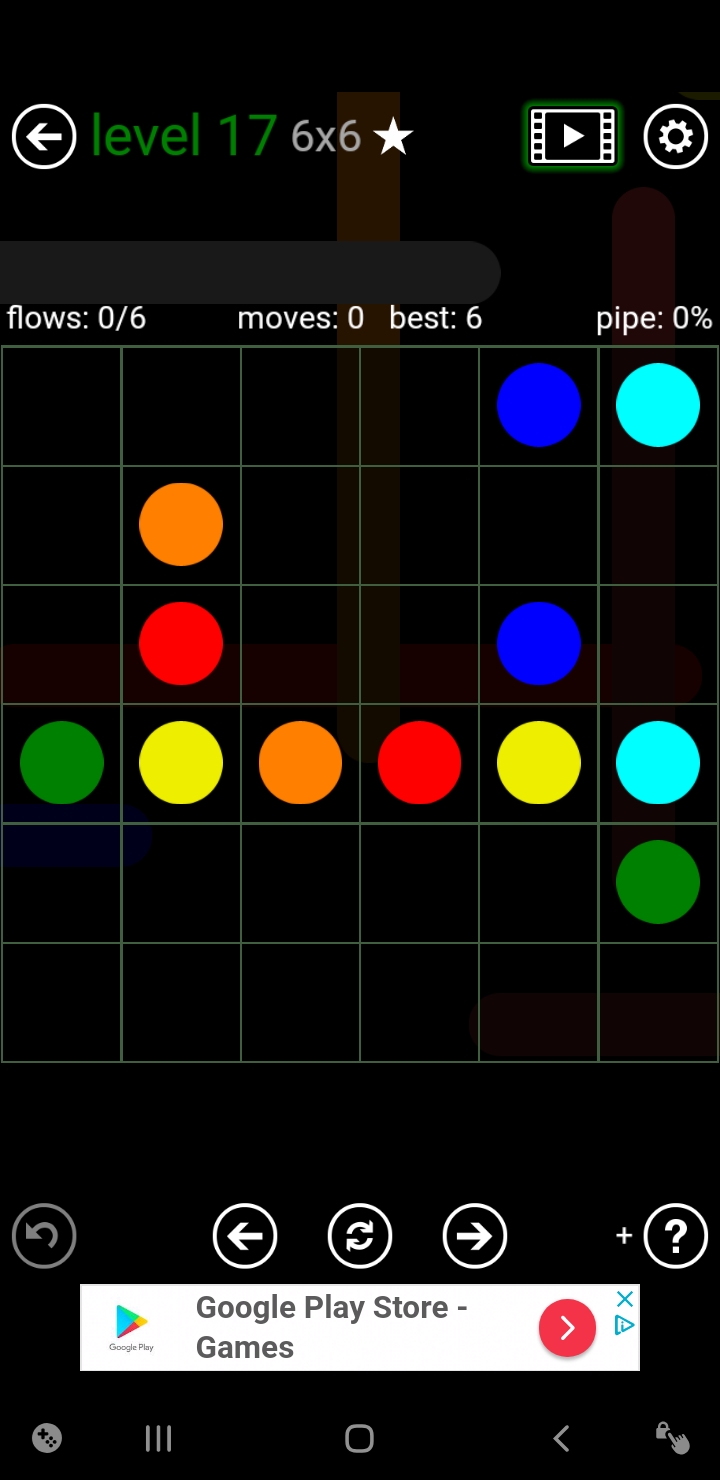Open the recent apps view
The image size is (720, 1480).
(x=158, y=1438)
